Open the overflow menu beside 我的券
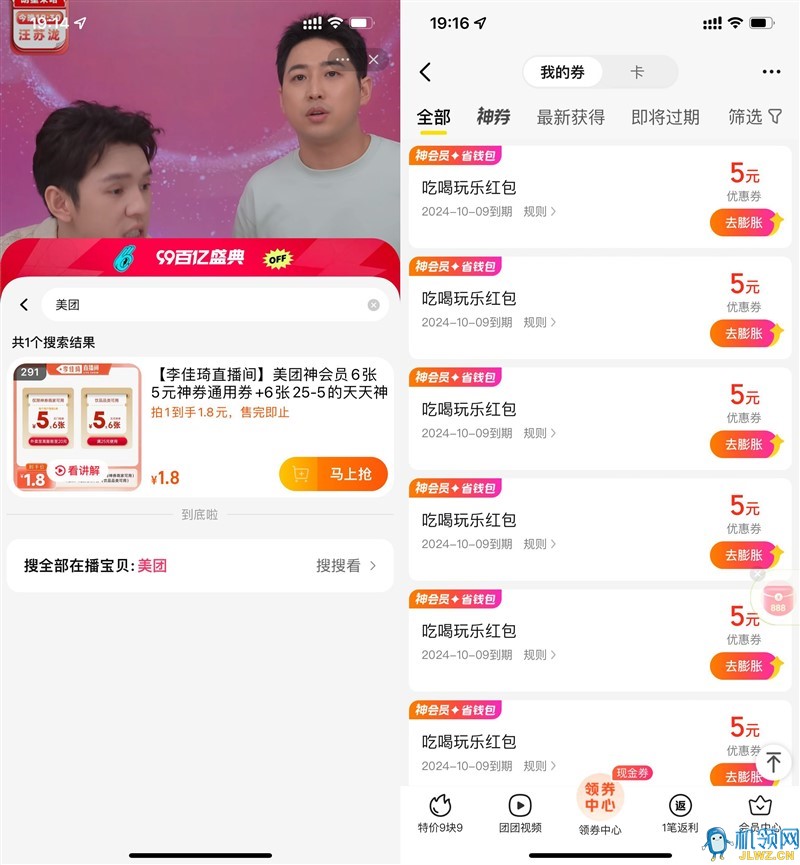The height and width of the screenshot is (865, 800). (771, 72)
